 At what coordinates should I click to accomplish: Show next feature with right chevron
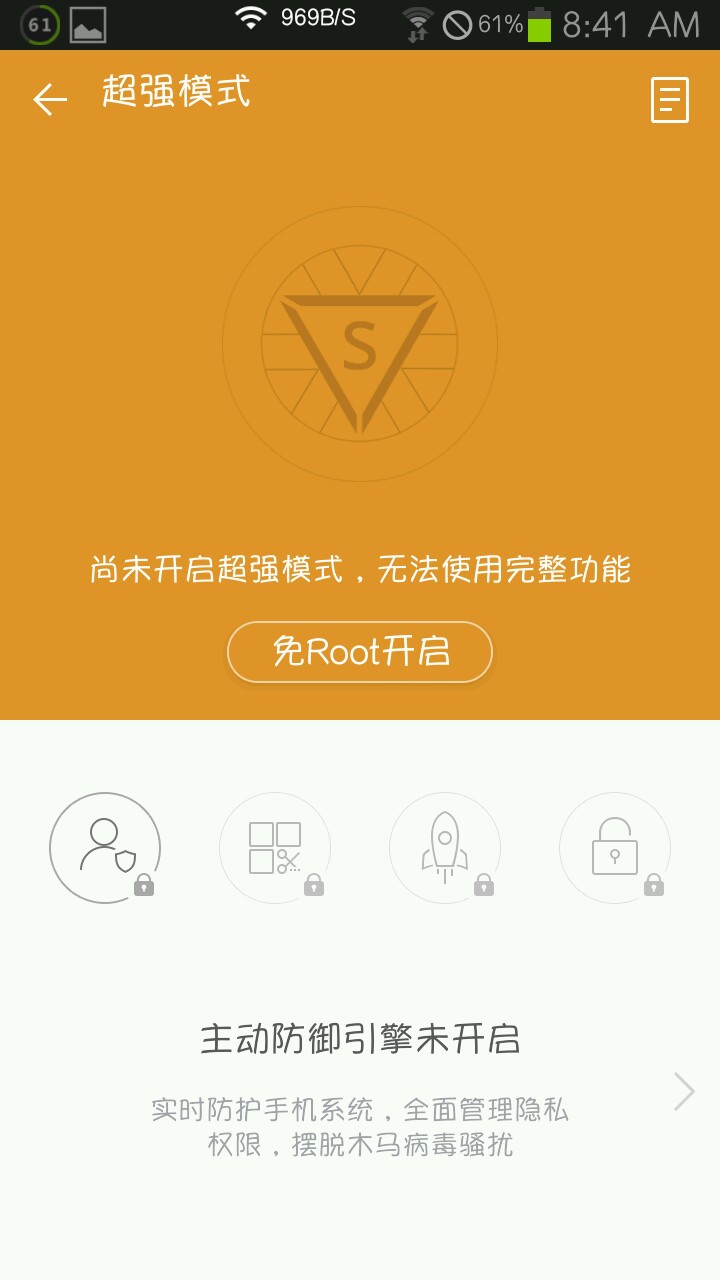(684, 1092)
